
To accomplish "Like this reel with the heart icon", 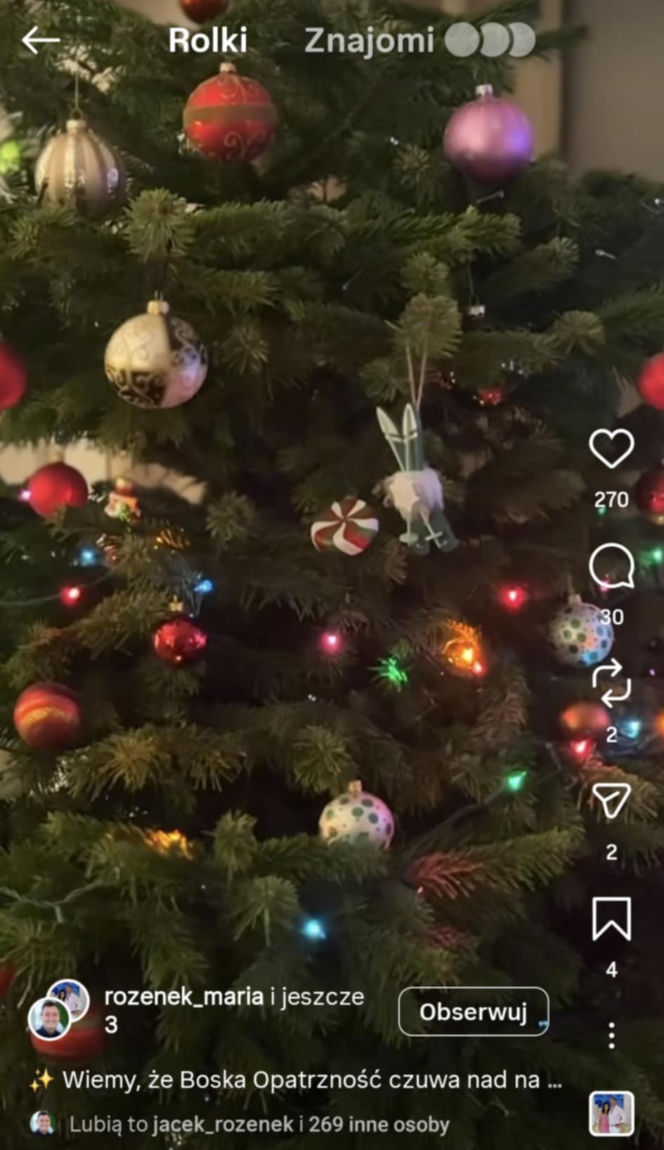I will [x=610, y=449].
